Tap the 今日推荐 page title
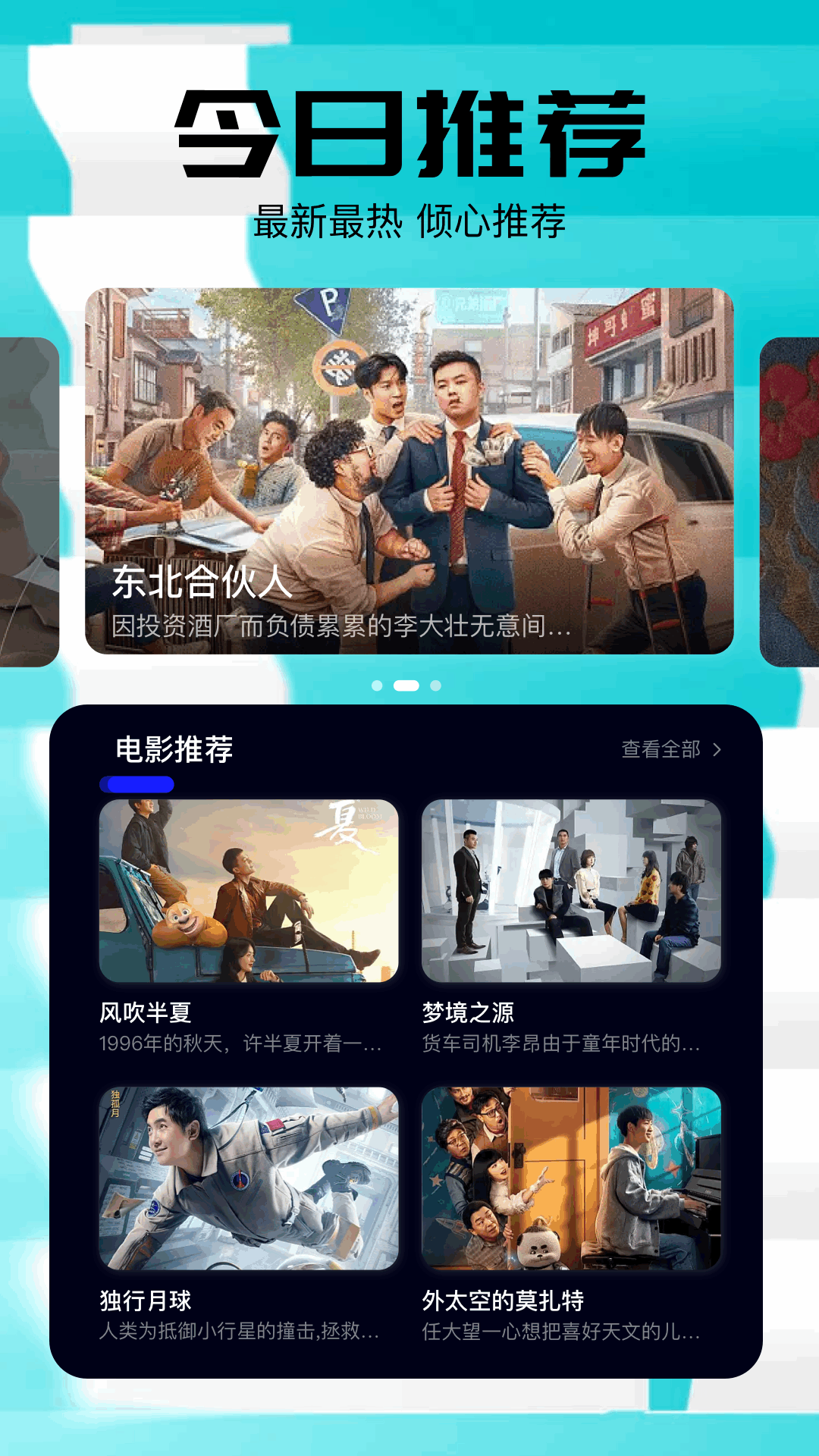This screenshot has height=1456, width=819. point(409,130)
